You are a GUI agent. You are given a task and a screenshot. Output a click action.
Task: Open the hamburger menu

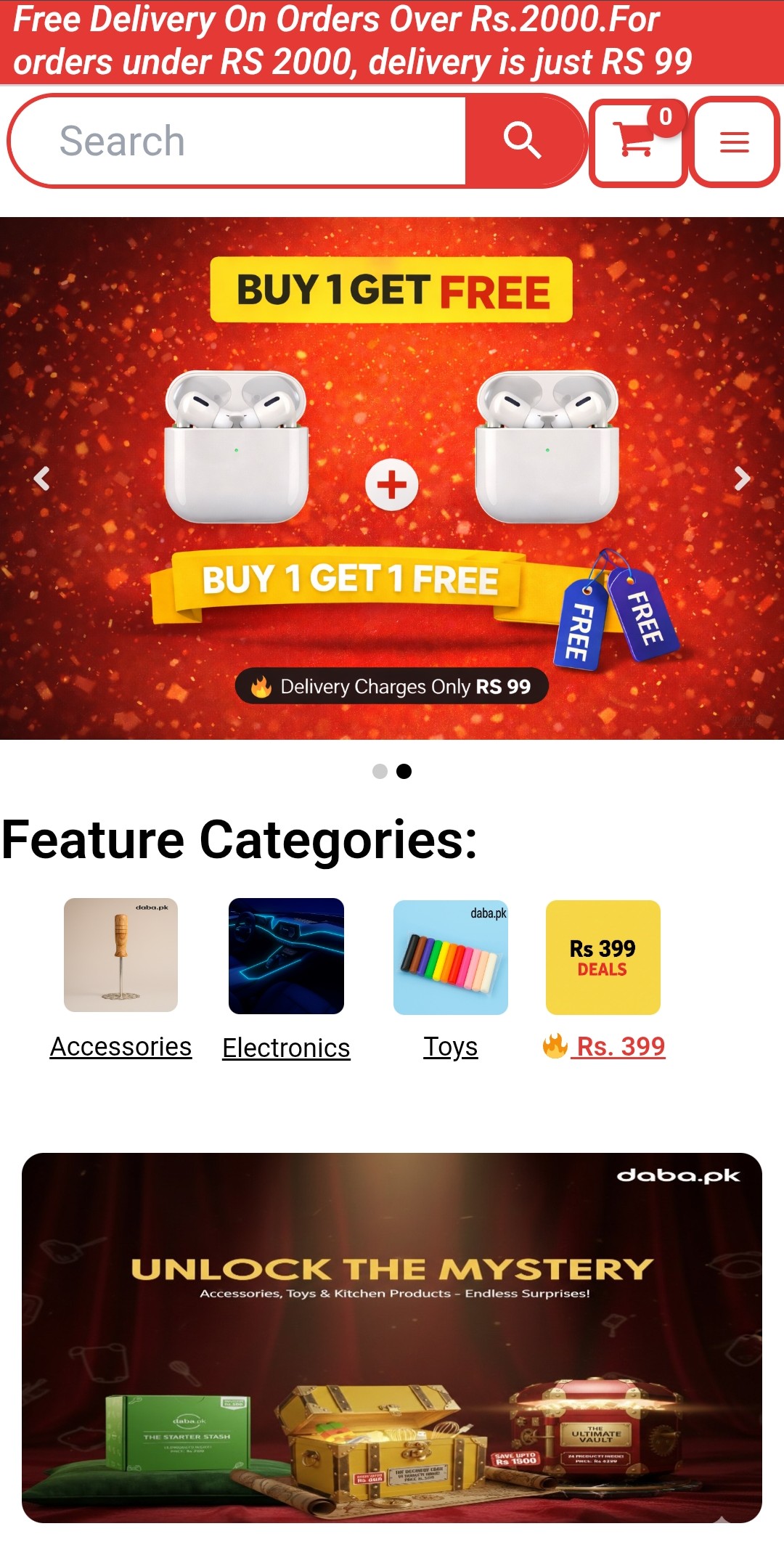[734, 142]
